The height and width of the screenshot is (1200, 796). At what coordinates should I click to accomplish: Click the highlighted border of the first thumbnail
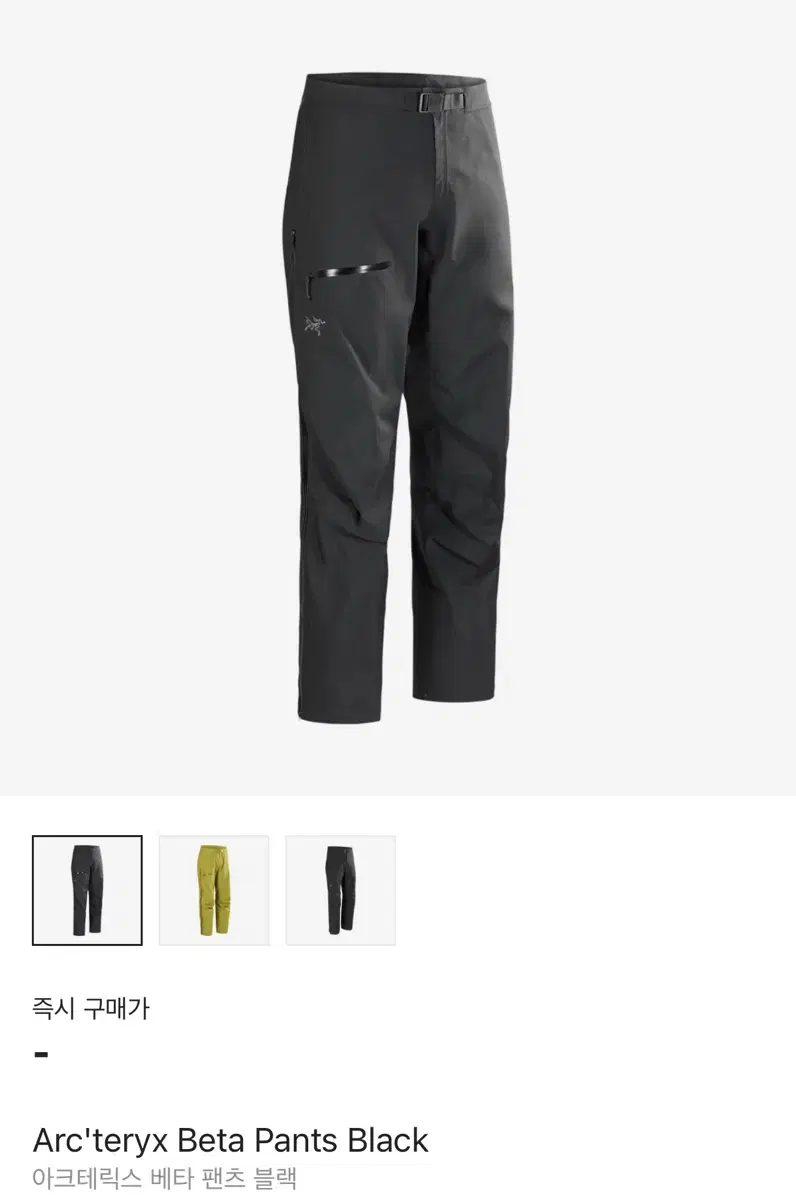(x=88, y=842)
